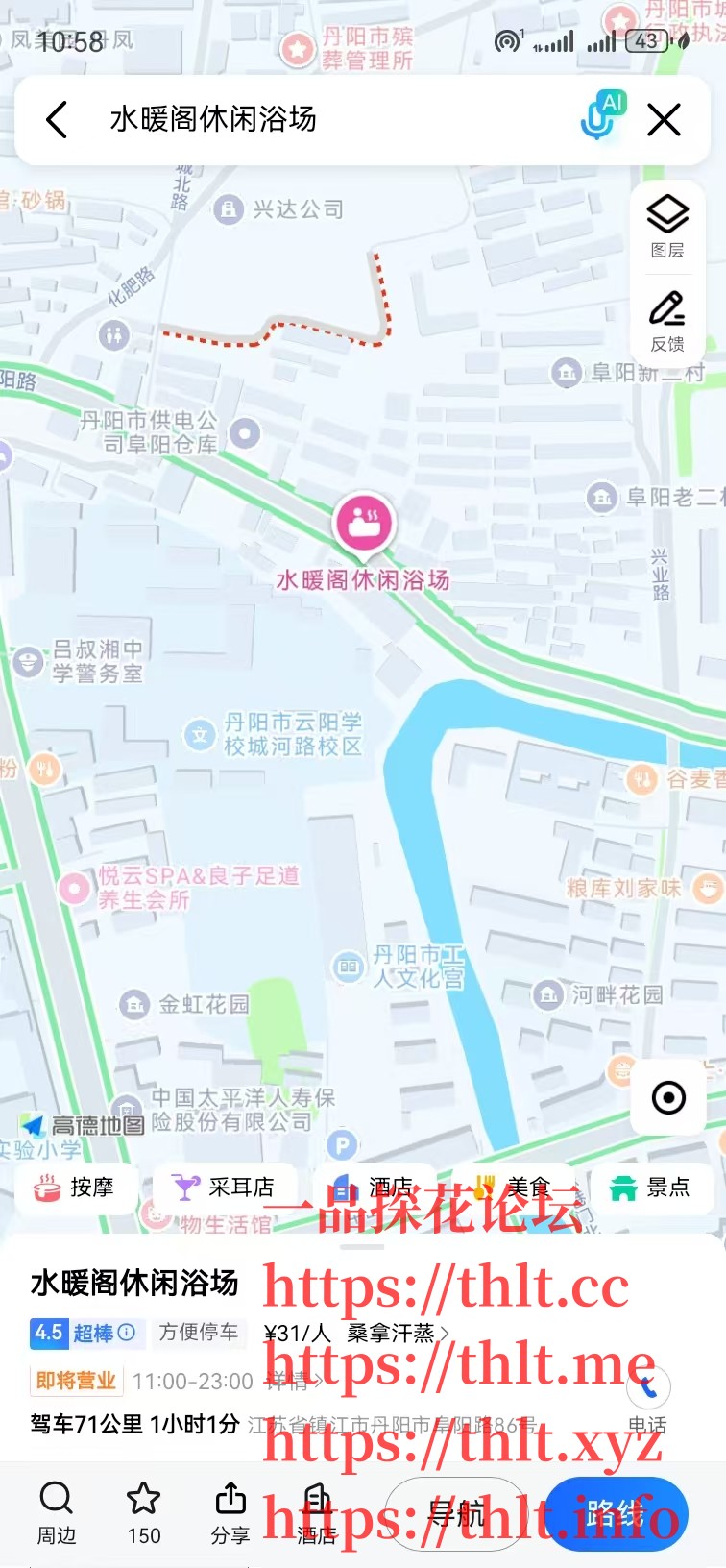
Task: Tap the 导航 navigation button
Action: coord(457,1513)
